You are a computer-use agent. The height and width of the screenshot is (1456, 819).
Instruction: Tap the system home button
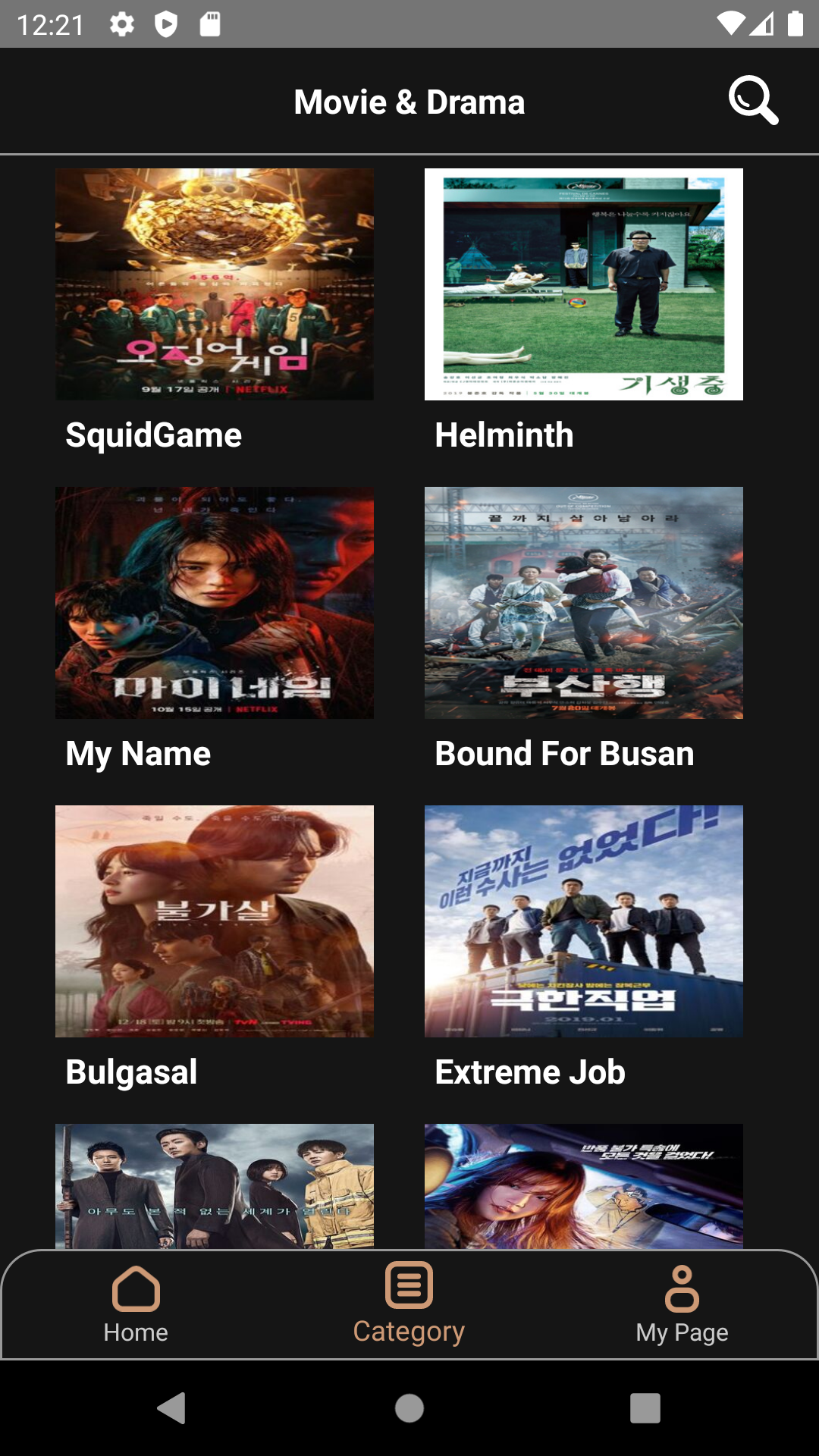409,1408
